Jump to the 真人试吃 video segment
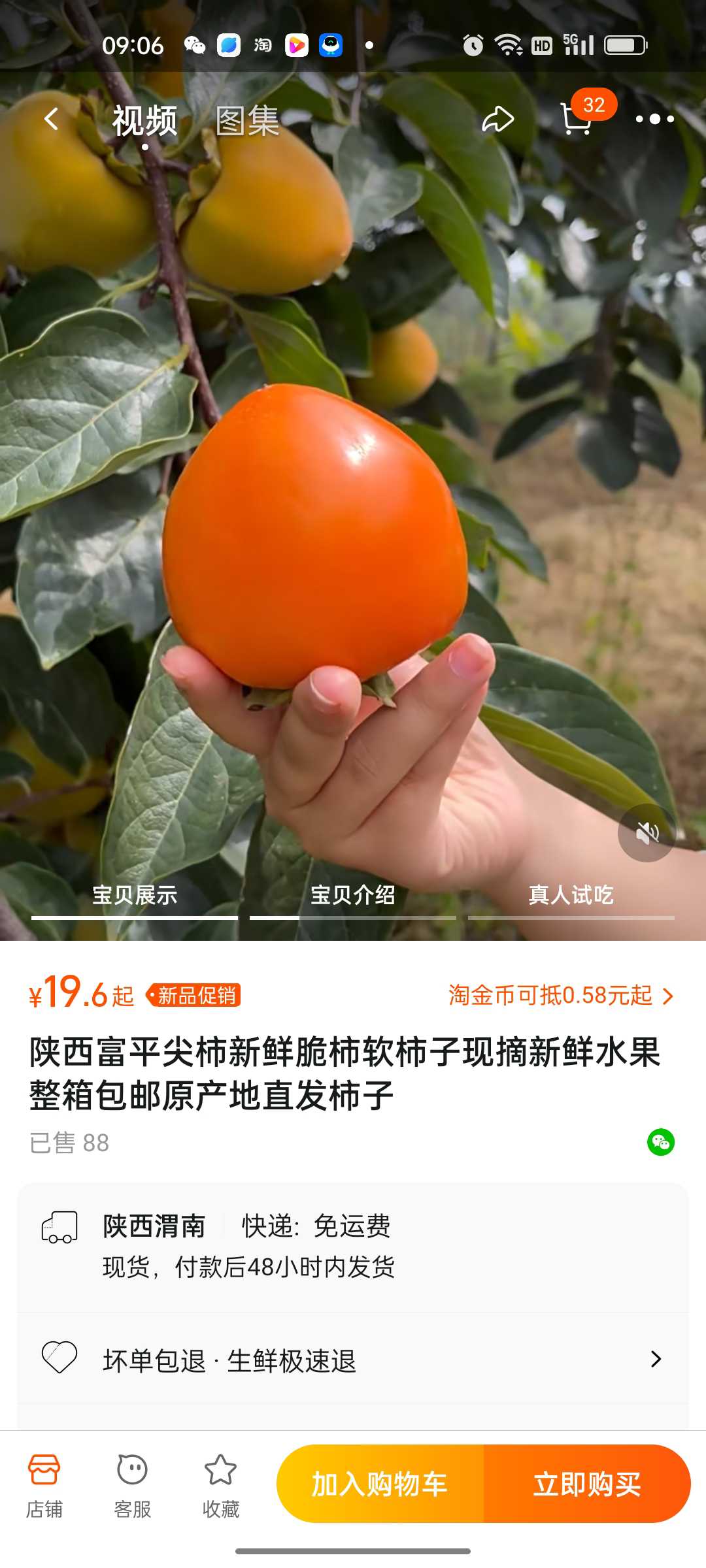The height and width of the screenshot is (1568, 706). (x=571, y=896)
